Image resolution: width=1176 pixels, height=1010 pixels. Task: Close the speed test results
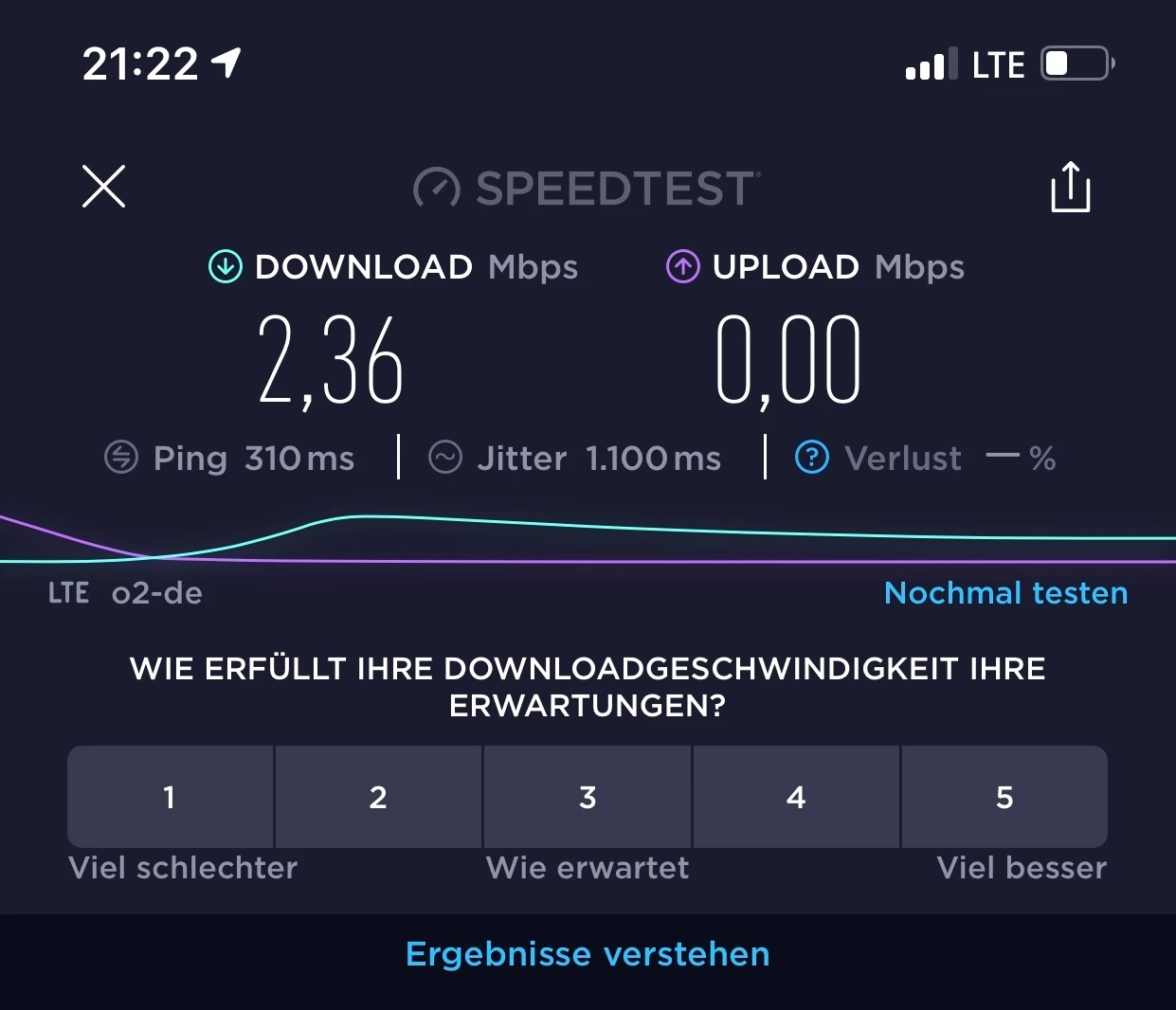(x=104, y=186)
